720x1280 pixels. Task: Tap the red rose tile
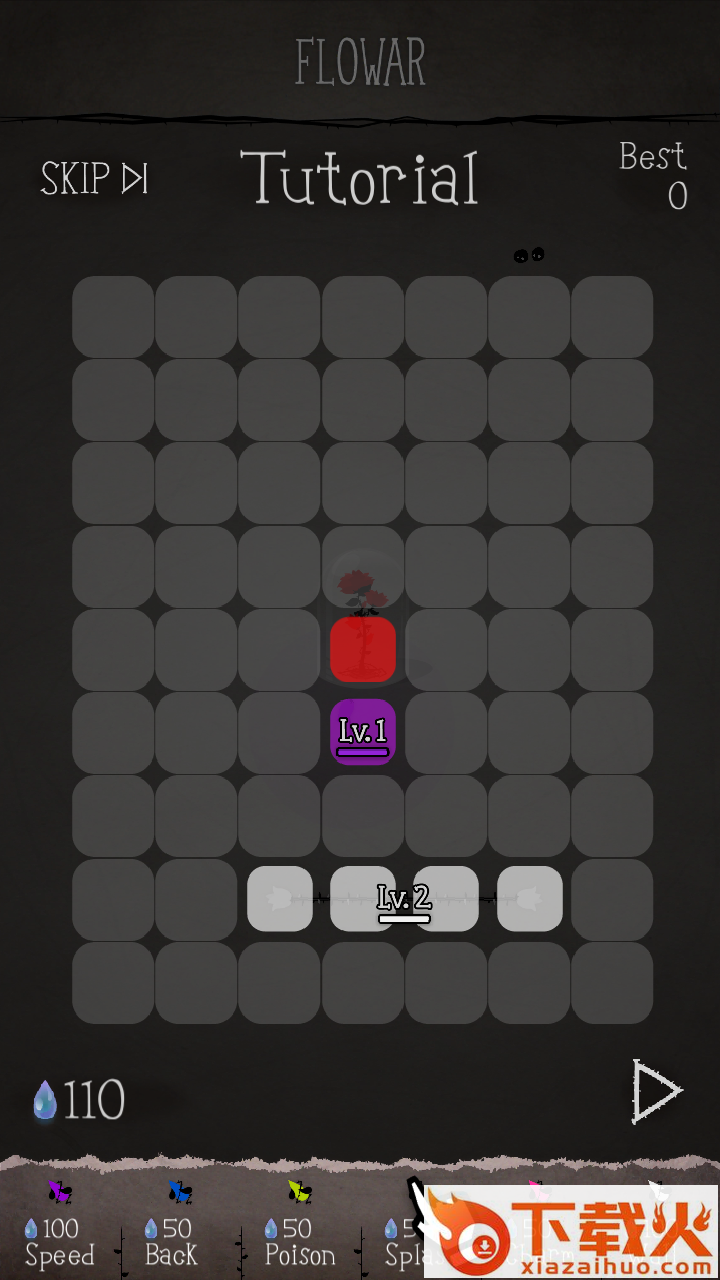363,649
